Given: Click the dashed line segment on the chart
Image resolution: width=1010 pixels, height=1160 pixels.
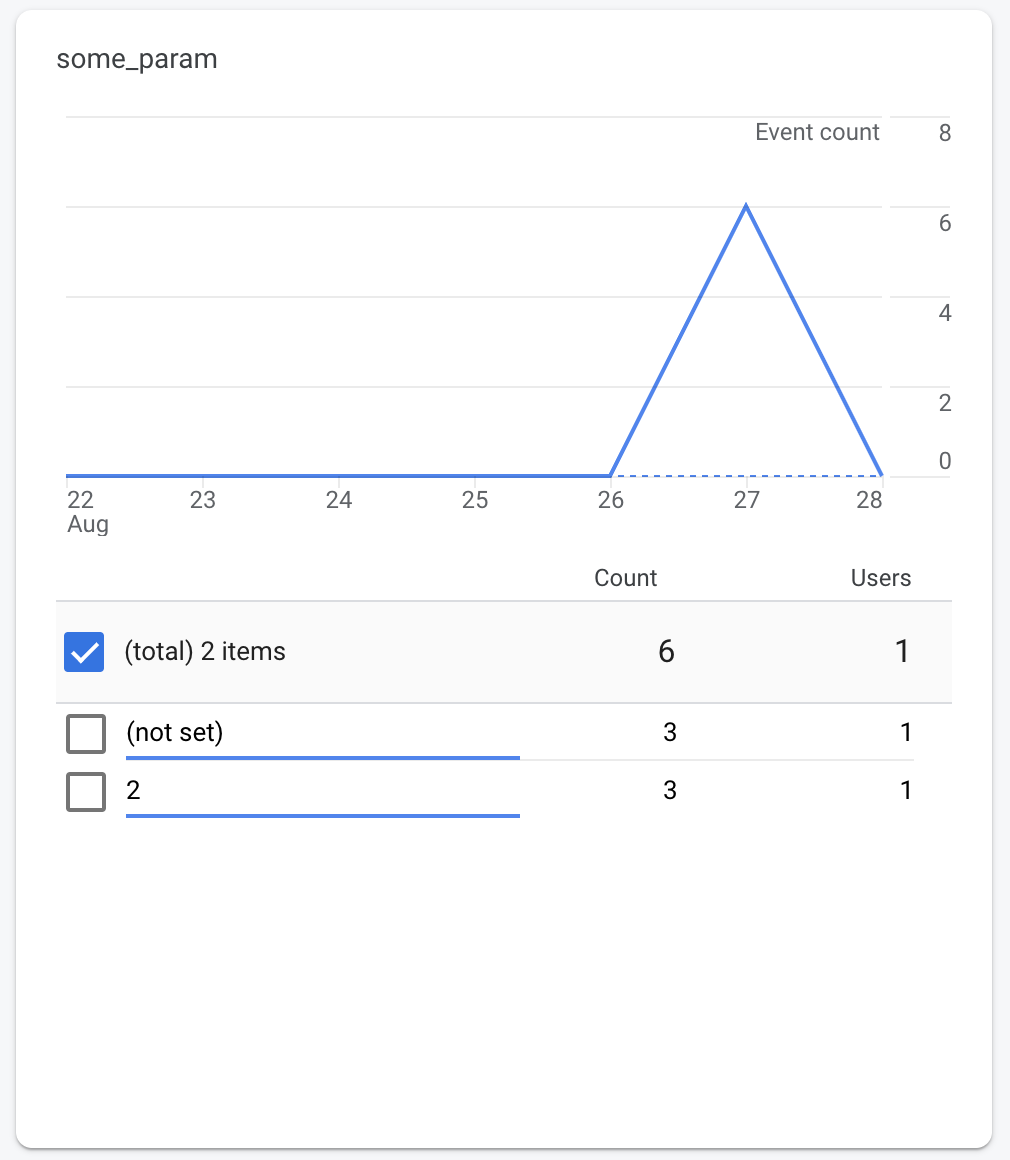Looking at the screenshot, I should point(745,473).
